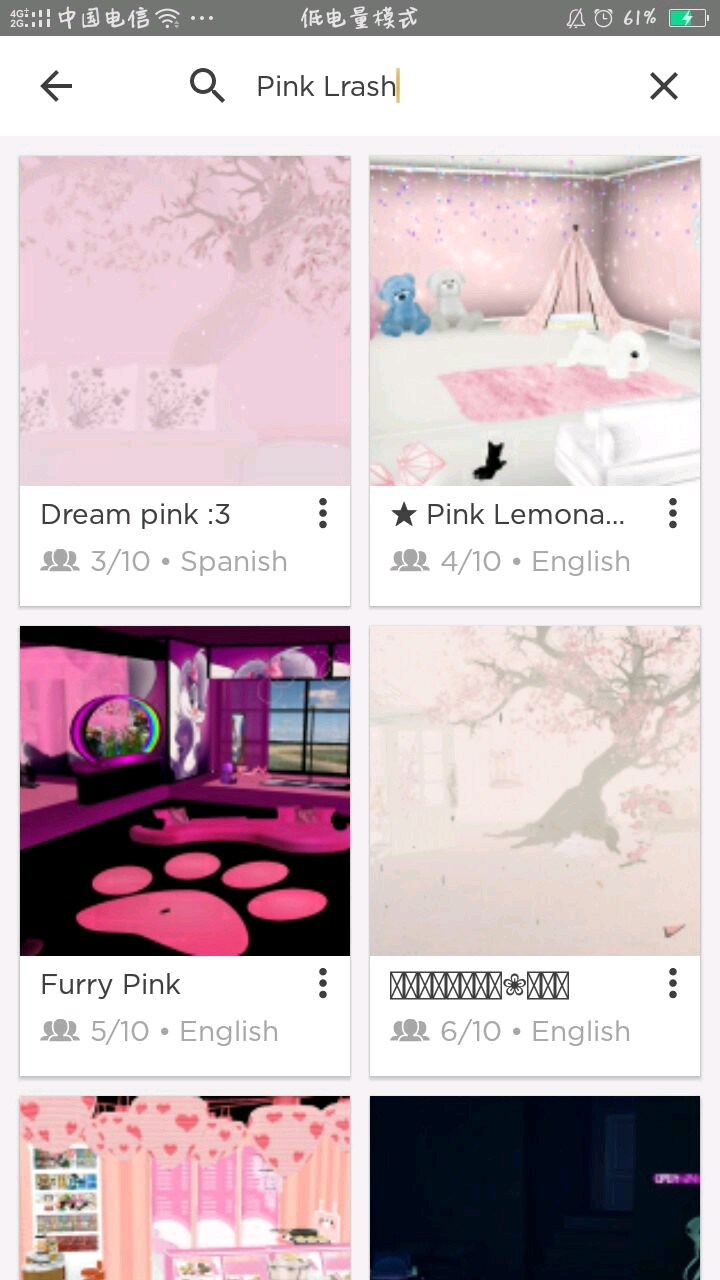The height and width of the screenshot is (1280, 720).
Task: Open the Dream pink :3 room
Action: coord(185,321)
